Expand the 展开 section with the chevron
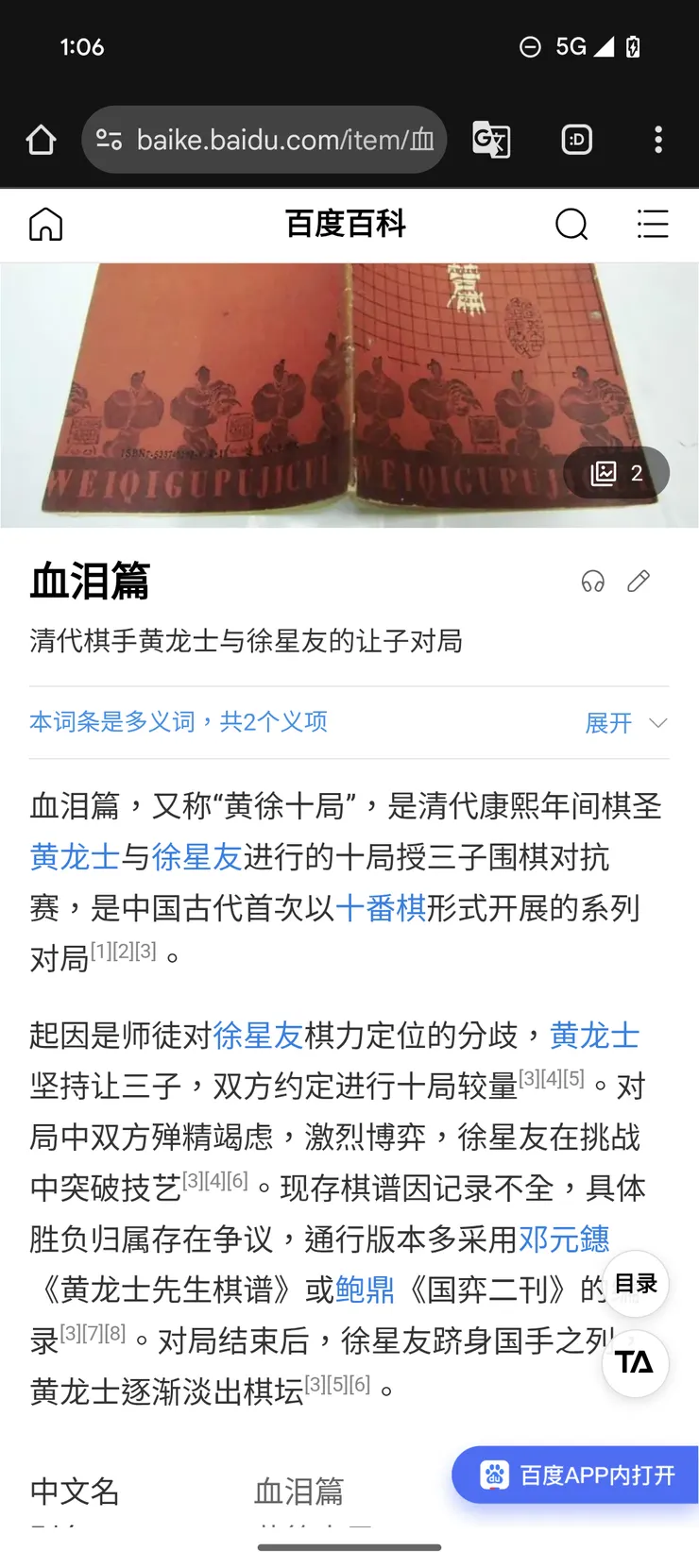The height and width of the screenshot is (1568, 699). tap(626, 722)
